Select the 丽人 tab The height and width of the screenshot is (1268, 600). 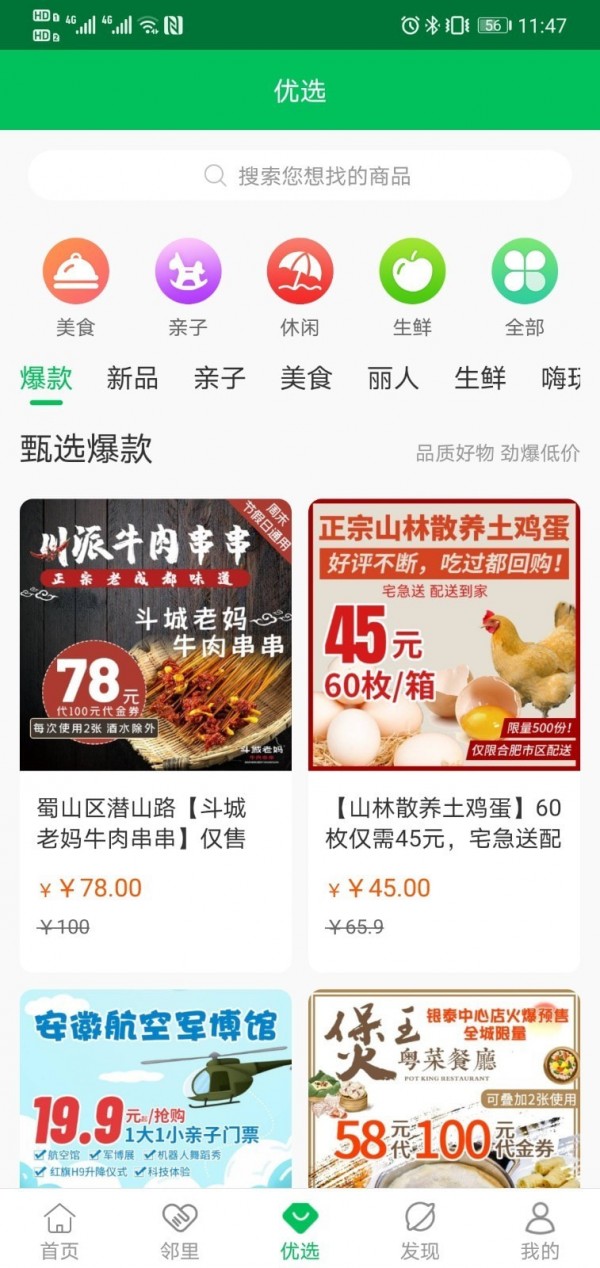[x=393, y=378]
